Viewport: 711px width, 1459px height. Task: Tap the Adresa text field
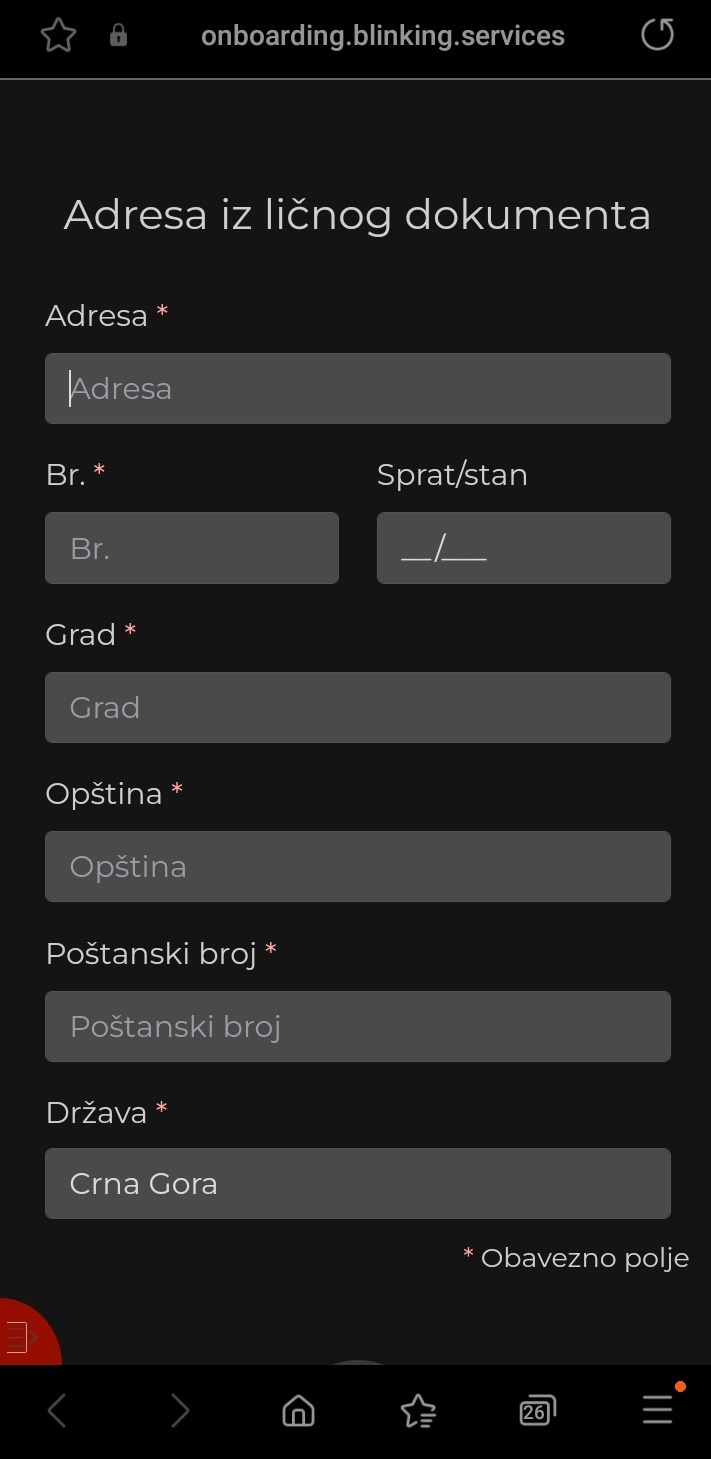coord(358,388)
